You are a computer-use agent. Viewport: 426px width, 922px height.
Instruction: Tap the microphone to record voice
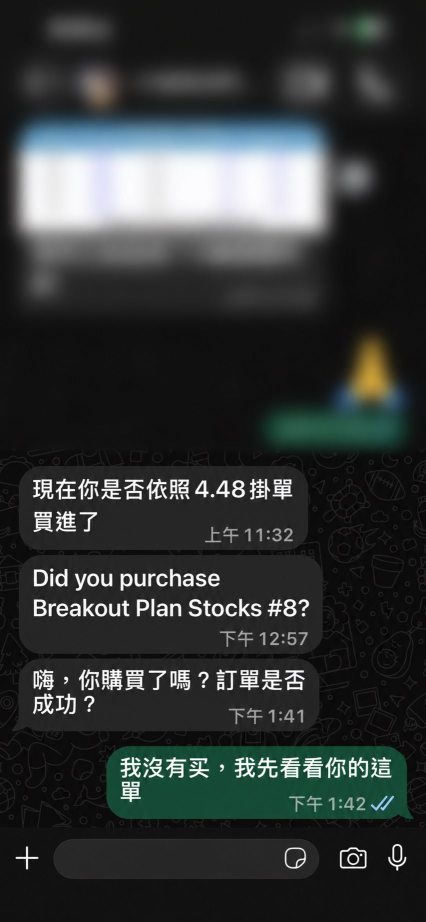point(397,858)
